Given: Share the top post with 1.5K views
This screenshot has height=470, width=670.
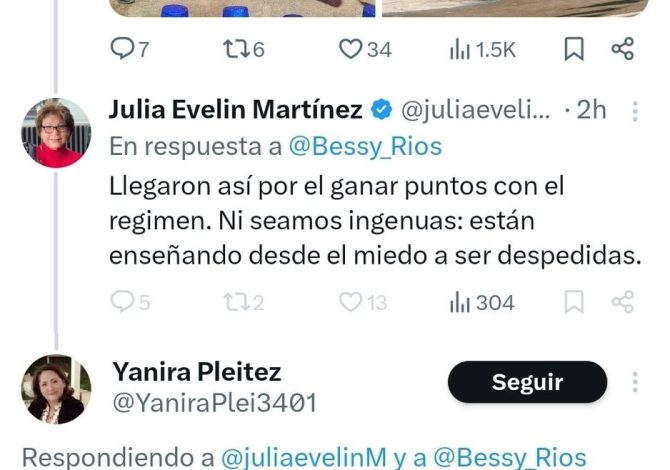Looking at the screenshot, I should click(x=622, y=49).
